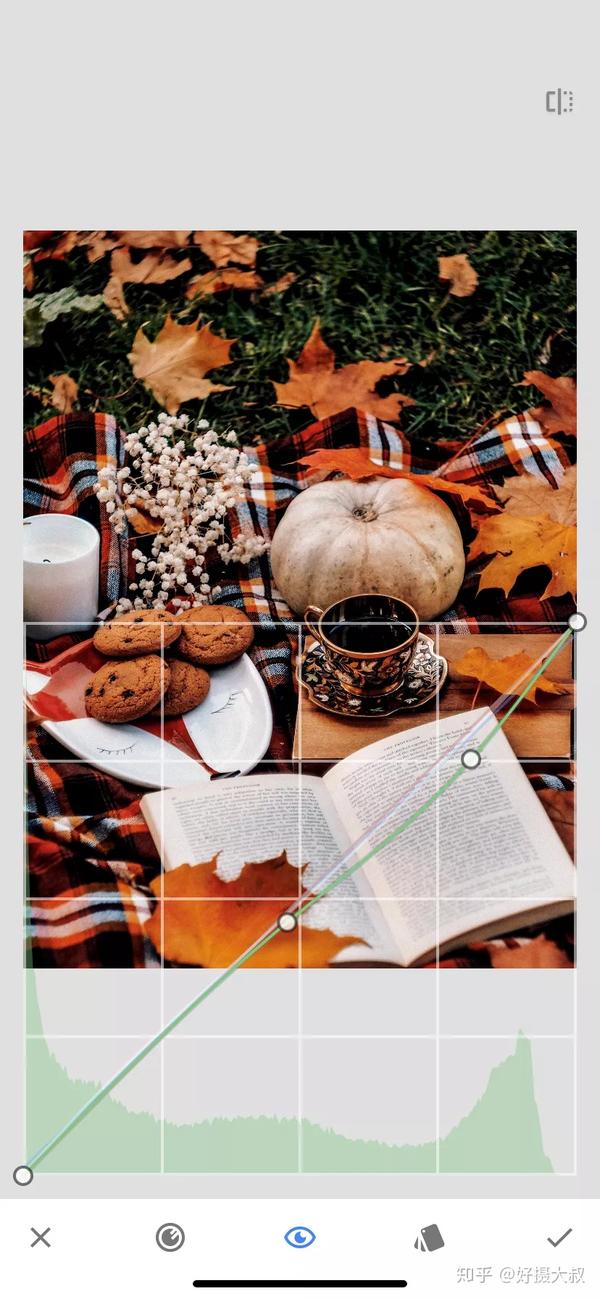Screen dimensions: 600x1299
Task: Open the curve channel selector
Action: pyautogui.click(x=170, y=1238)
